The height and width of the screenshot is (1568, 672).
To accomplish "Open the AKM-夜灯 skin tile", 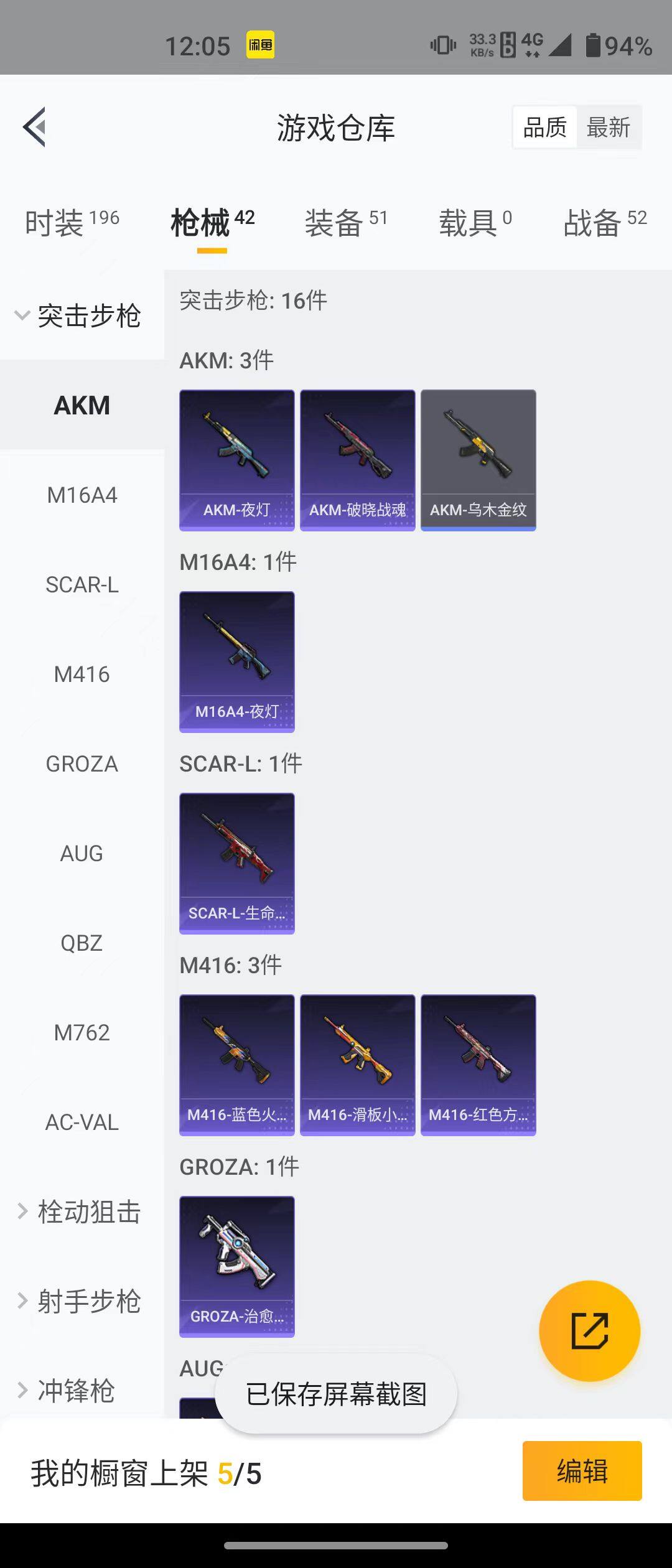I will (237, 460).
